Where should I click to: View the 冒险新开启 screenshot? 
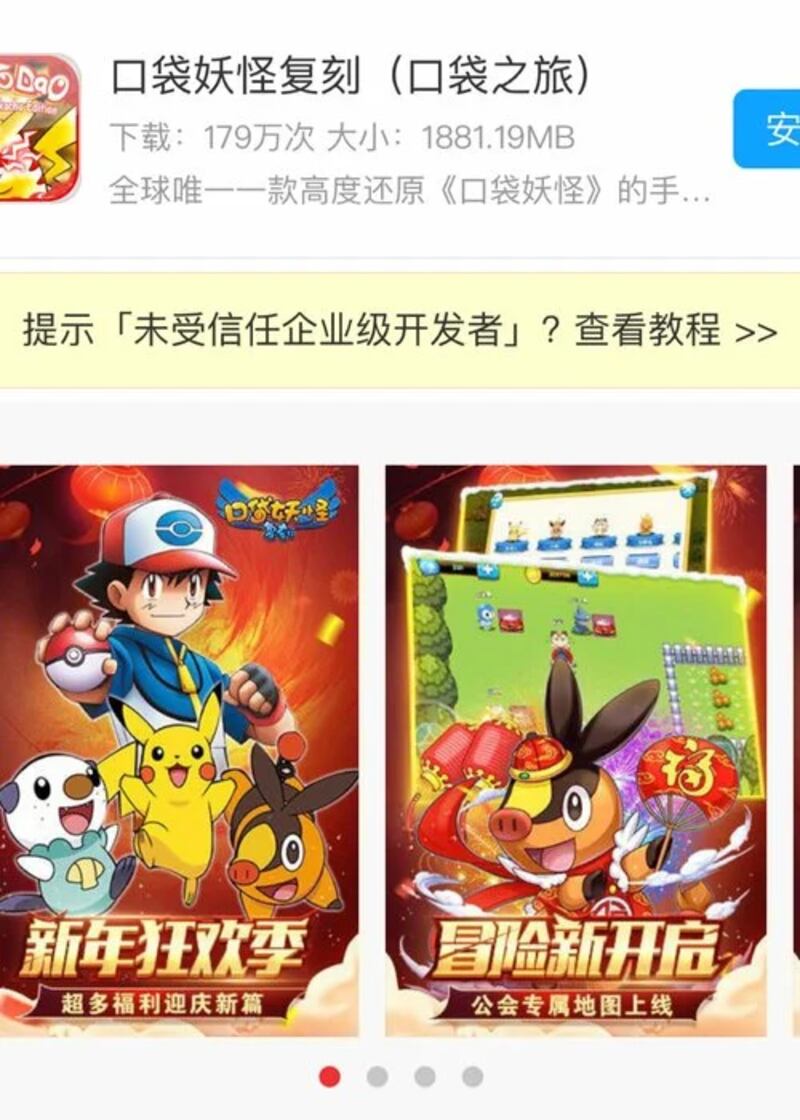575,750
